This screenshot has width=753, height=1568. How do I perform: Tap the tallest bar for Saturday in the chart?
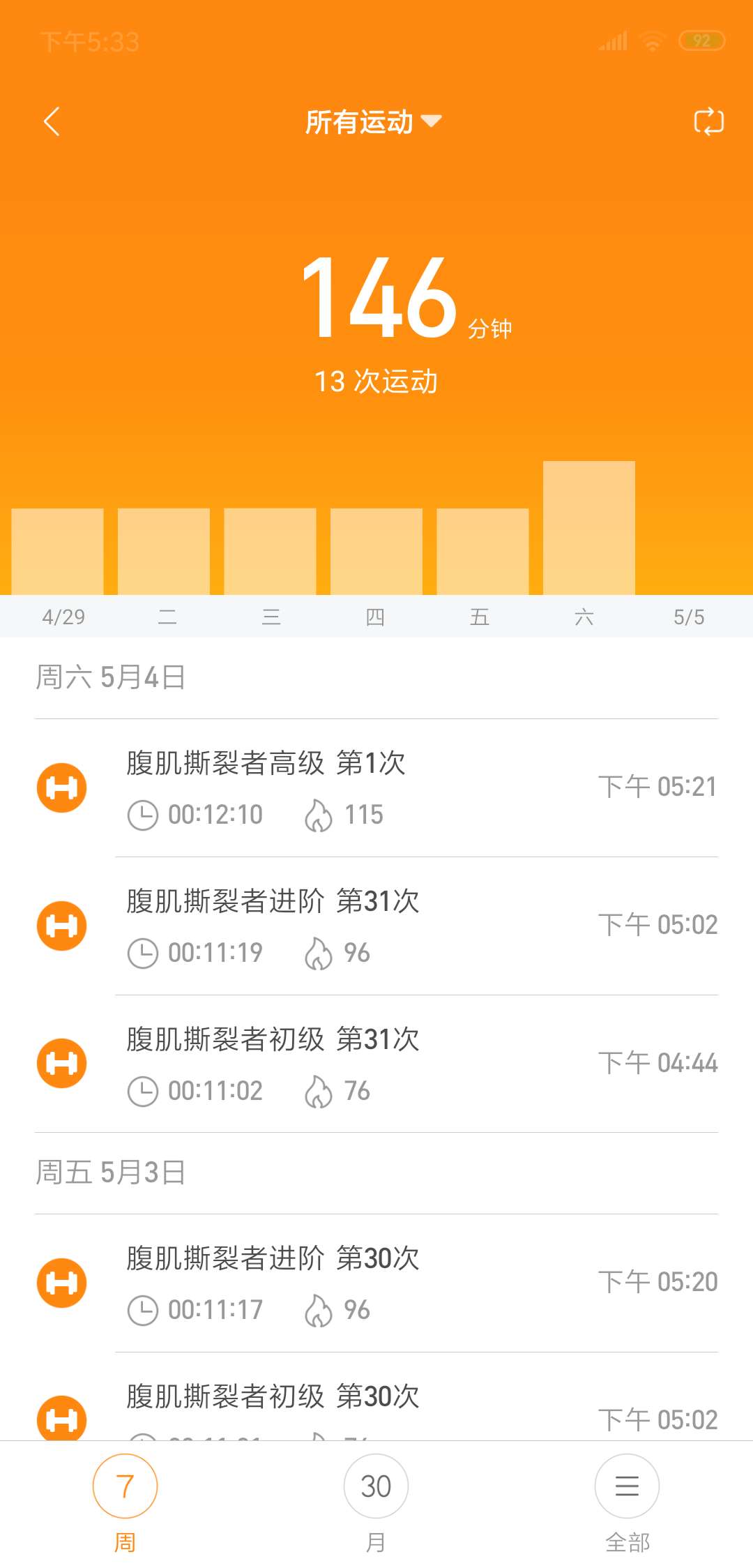pos(588,525)
